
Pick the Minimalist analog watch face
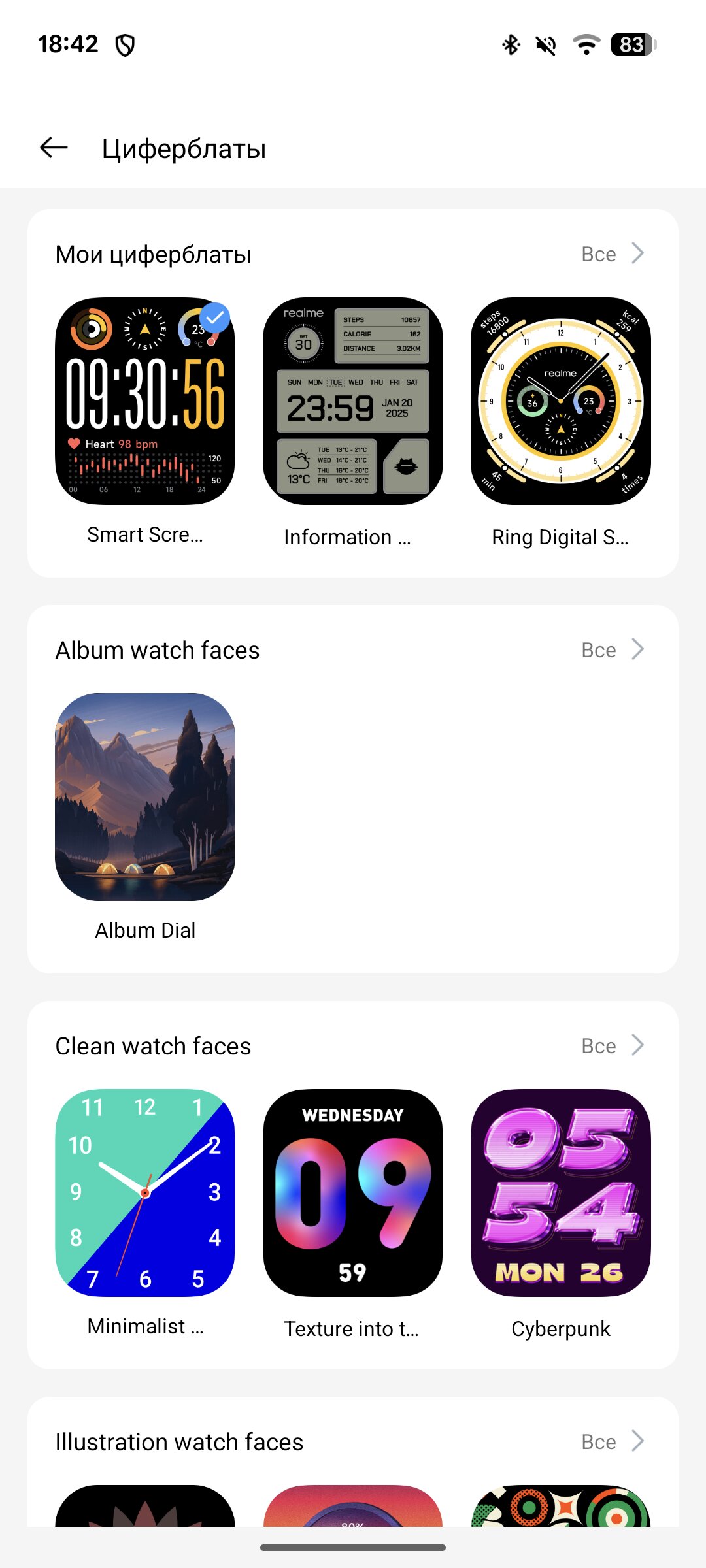[x=145, y=1192]
